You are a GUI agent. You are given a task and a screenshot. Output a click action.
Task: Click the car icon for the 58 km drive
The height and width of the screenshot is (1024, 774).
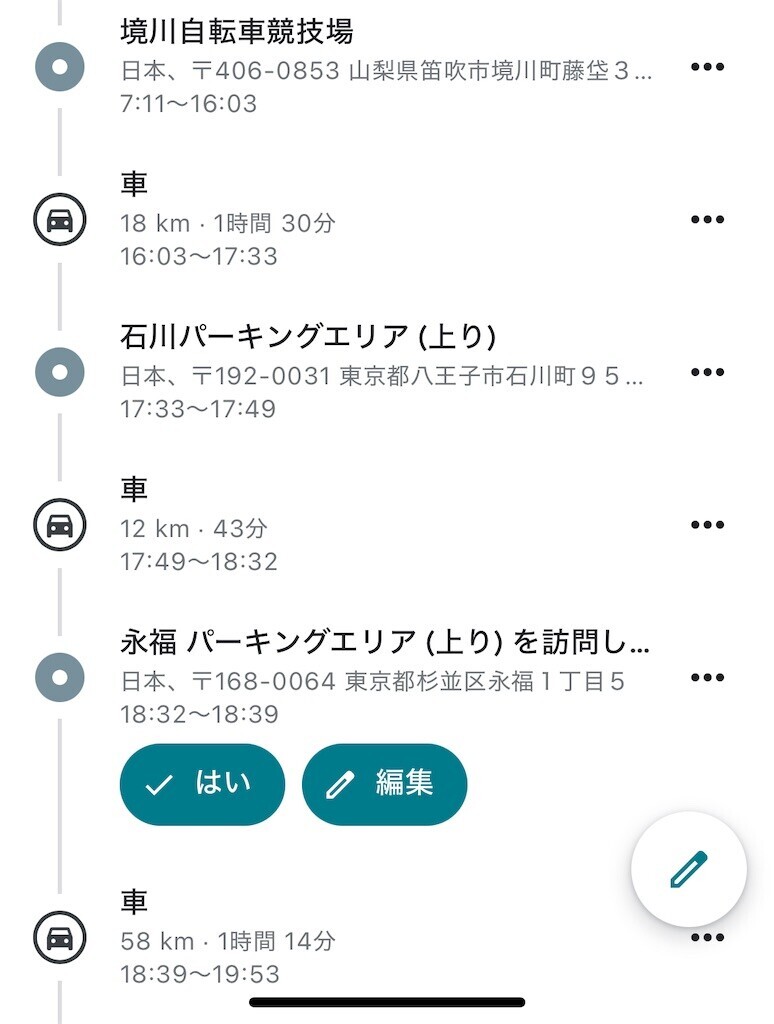pos(62,938)
